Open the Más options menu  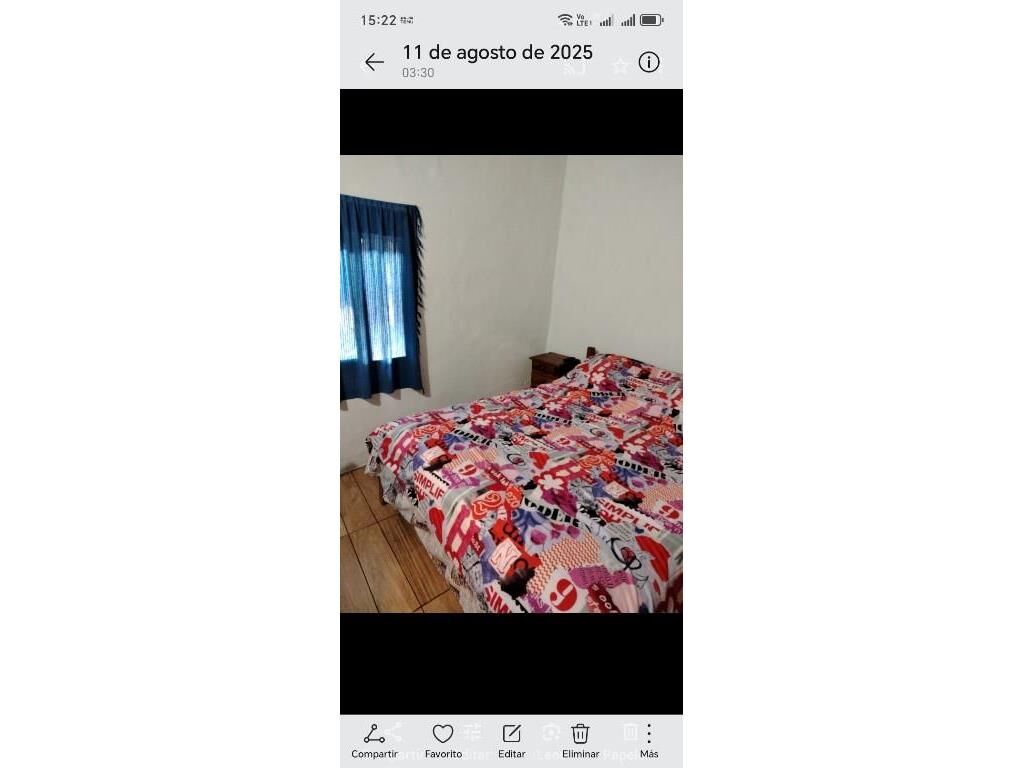pos(648,741)
